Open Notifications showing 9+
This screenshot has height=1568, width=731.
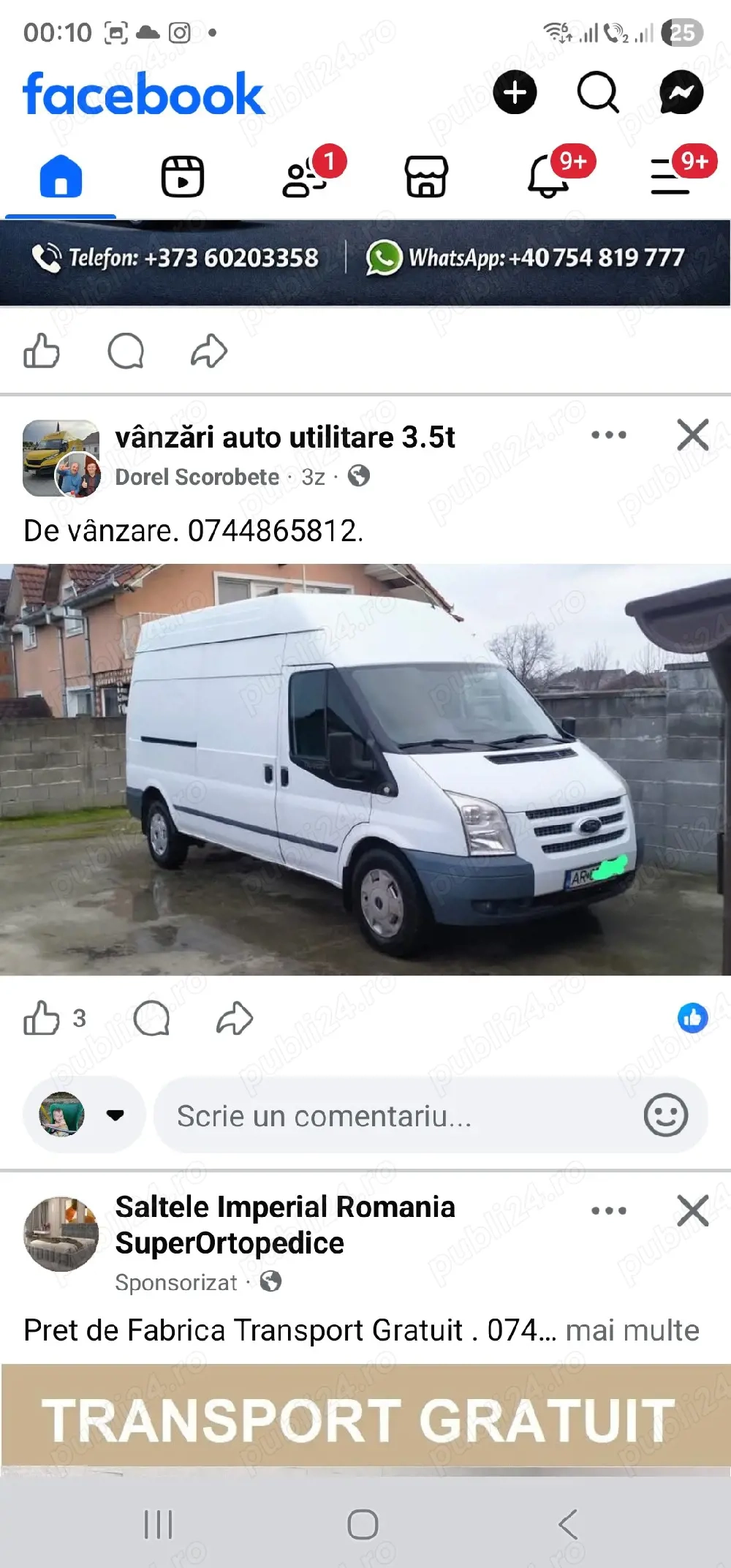[x=547, y=178]
